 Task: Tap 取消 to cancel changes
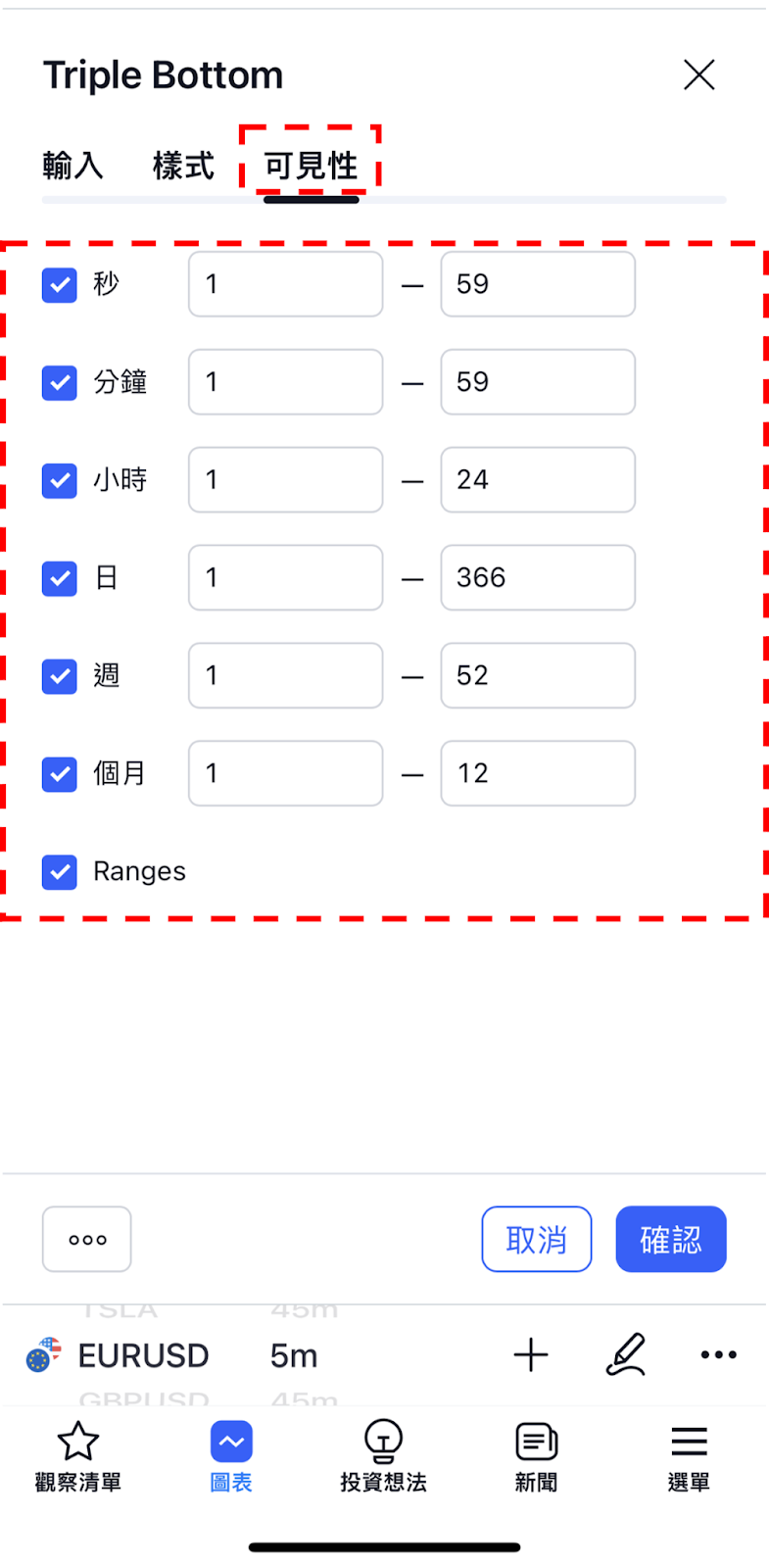(x=537, y=1240)
